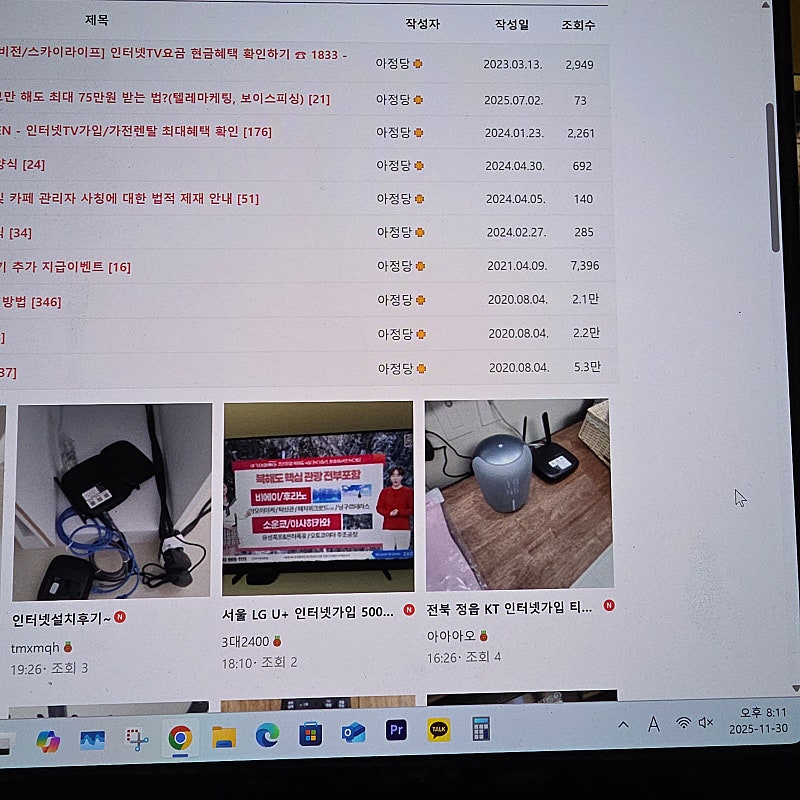Image resolution: width=800 pixels, height=800 pixels.
Task: Open the Calculator app in taskbar
Action: tap(481, 729)
